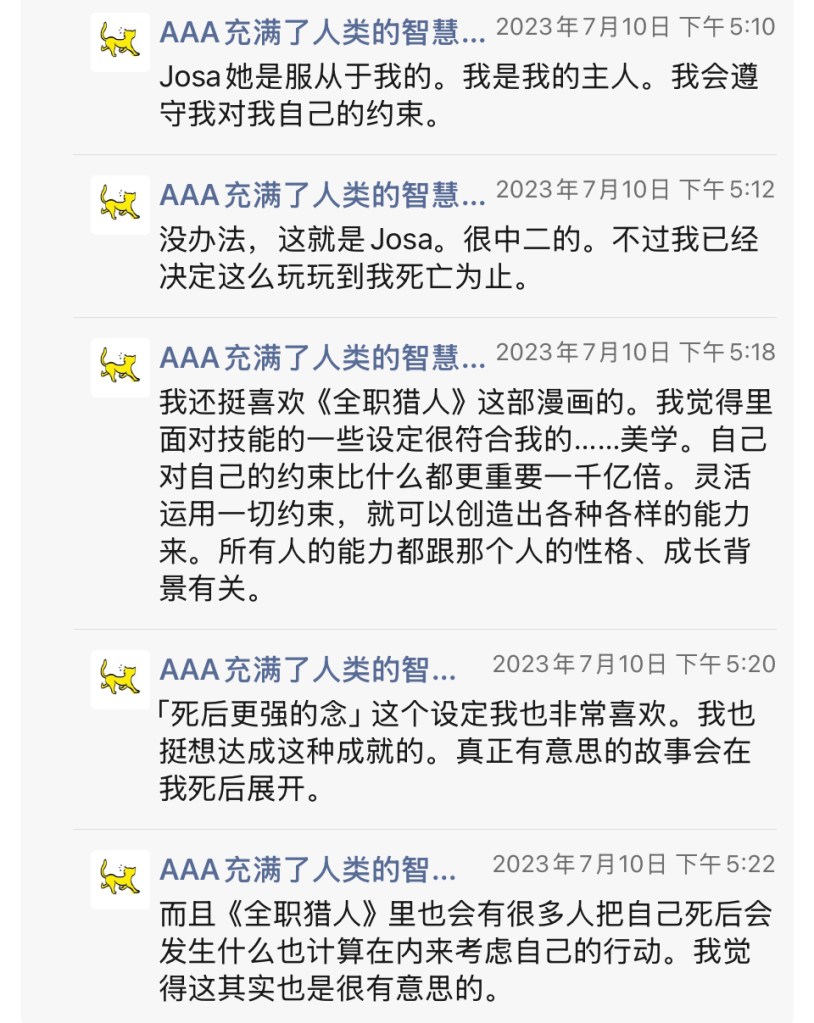Open the author name on the 下午5:12 post
The height and width of the screenshot is (1023, 814).
tap(322, 193)
